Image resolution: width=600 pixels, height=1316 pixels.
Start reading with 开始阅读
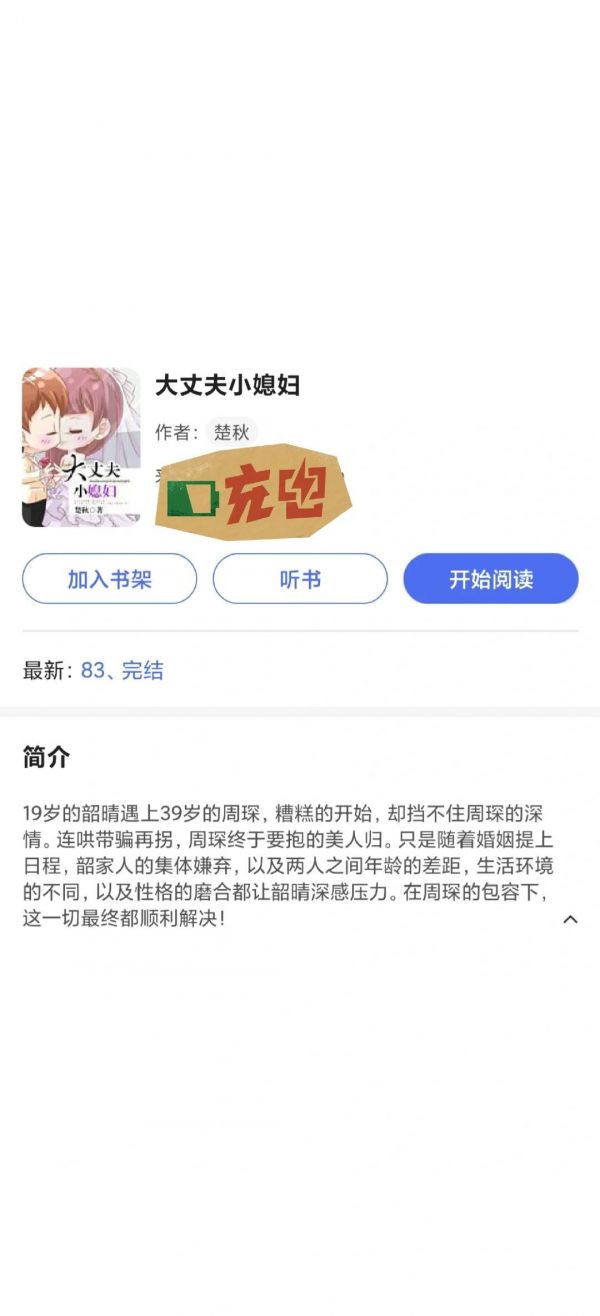(491, 579)
